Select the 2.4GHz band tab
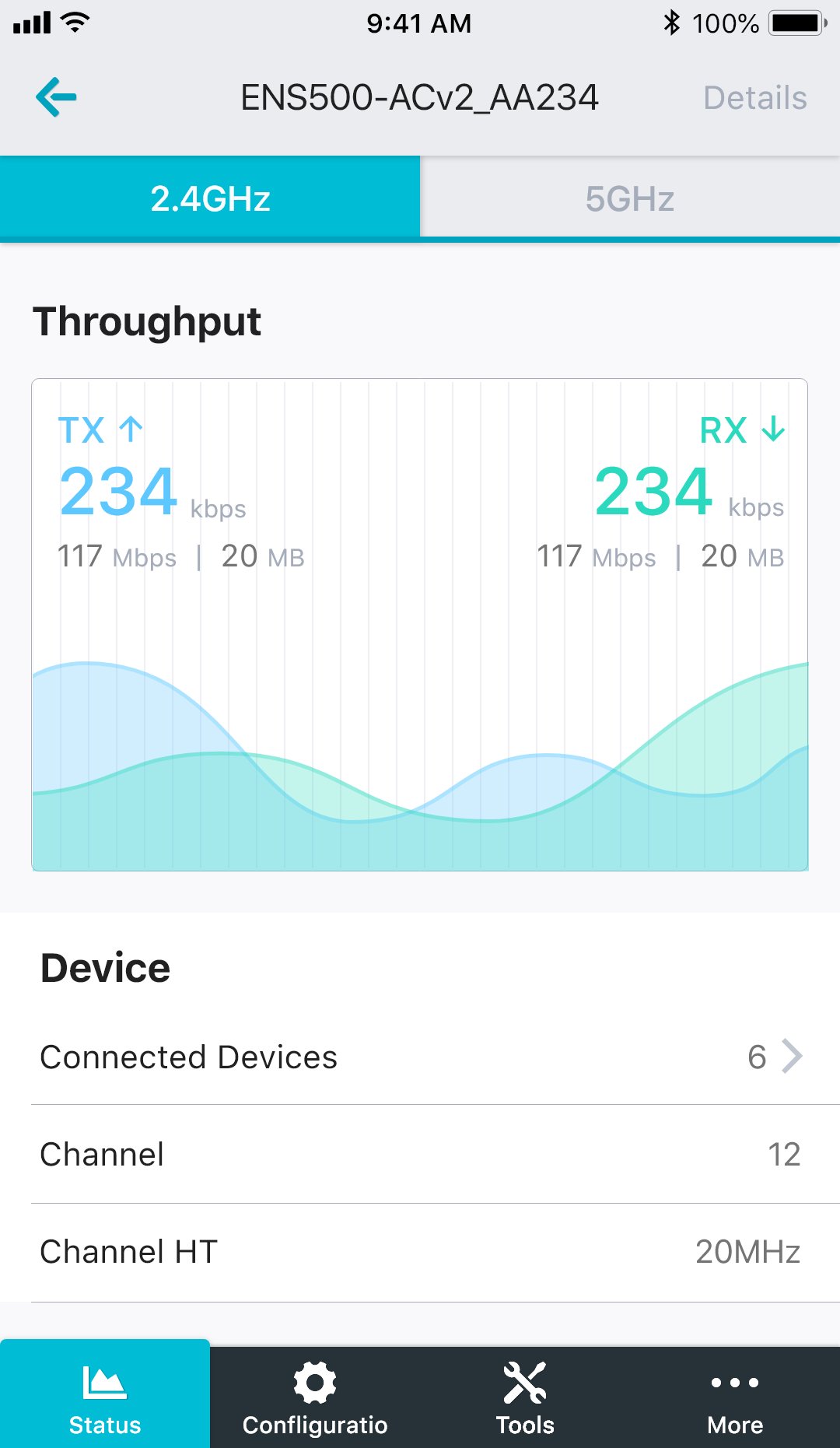Image resolution: width=840 pixels, height=1448 pixels. point(210,198)
